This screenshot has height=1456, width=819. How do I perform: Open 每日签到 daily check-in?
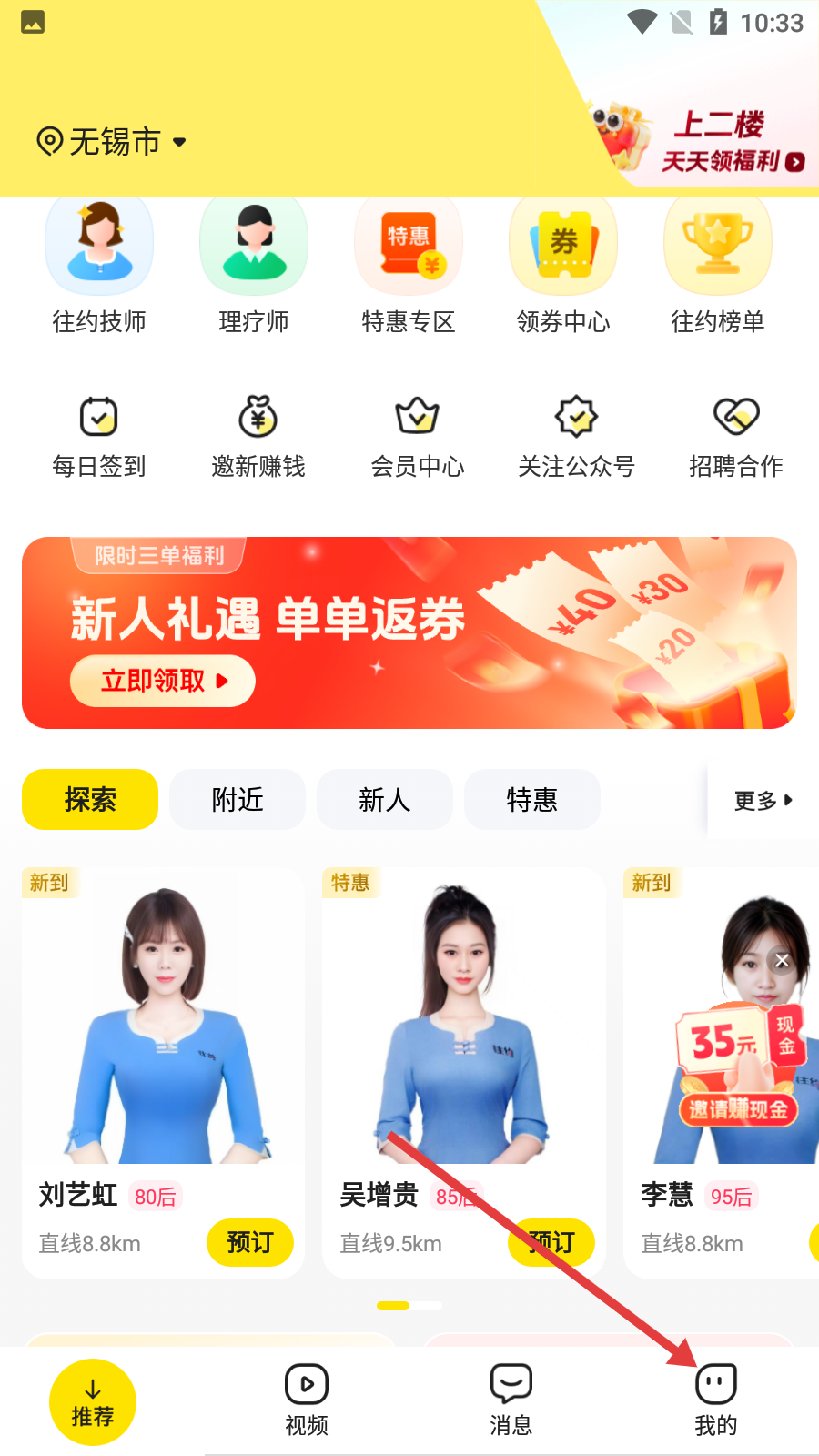tap(99, 437)
